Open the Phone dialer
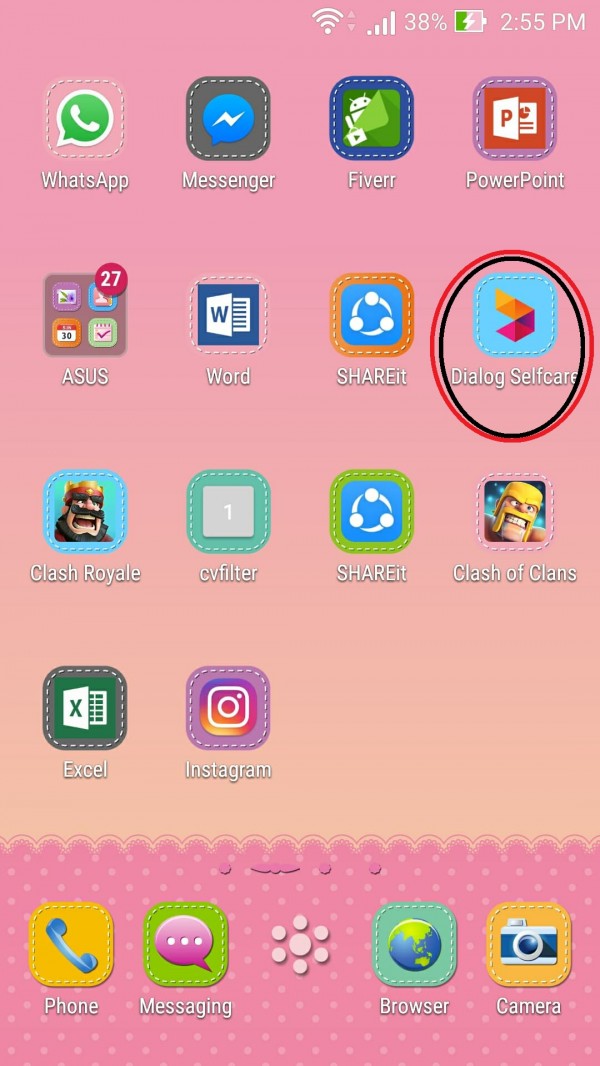The image size is (600, 1066). point(71,945)
